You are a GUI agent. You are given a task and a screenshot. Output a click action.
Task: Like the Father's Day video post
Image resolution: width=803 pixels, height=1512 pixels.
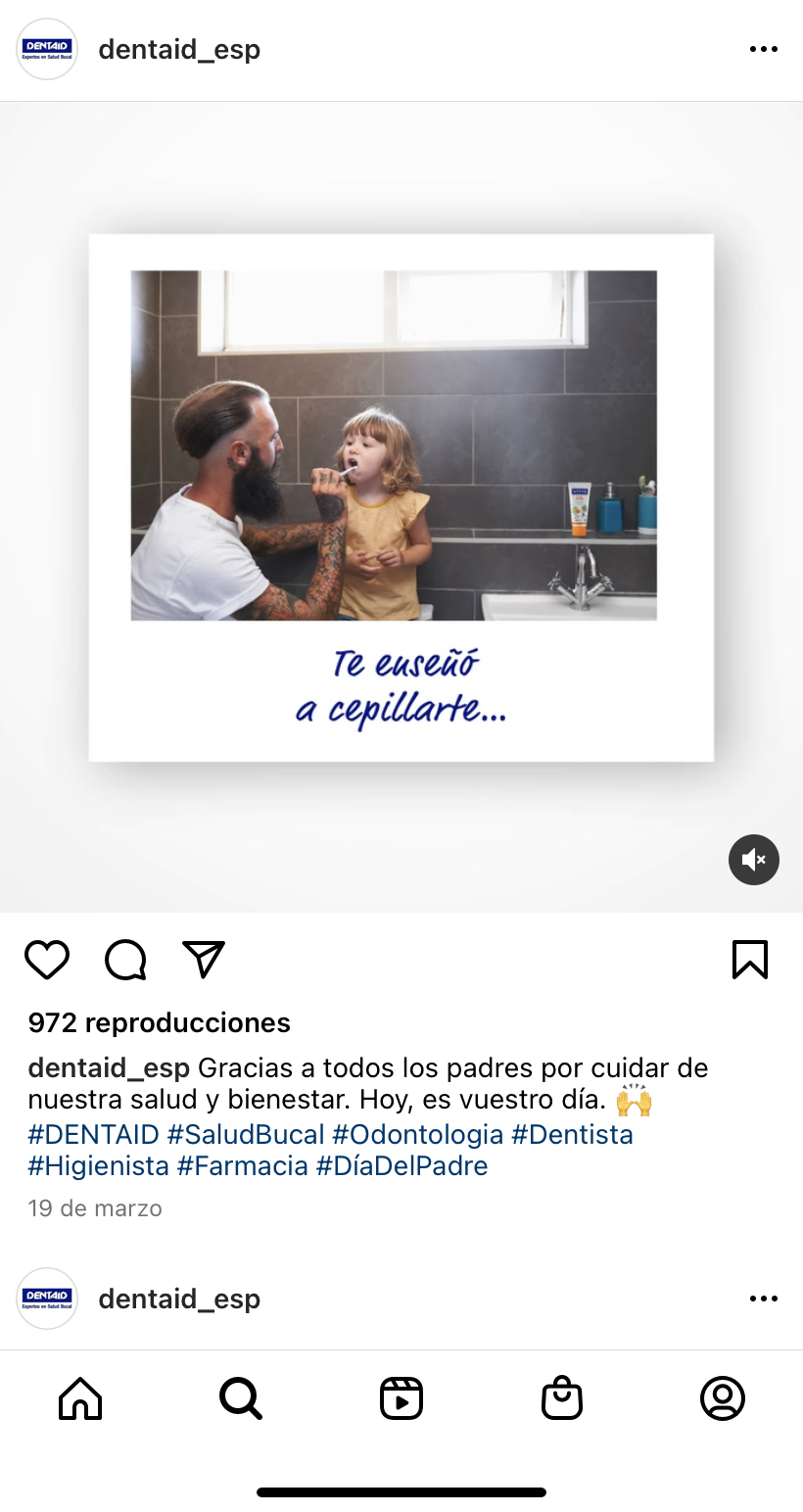pos(47,960)
